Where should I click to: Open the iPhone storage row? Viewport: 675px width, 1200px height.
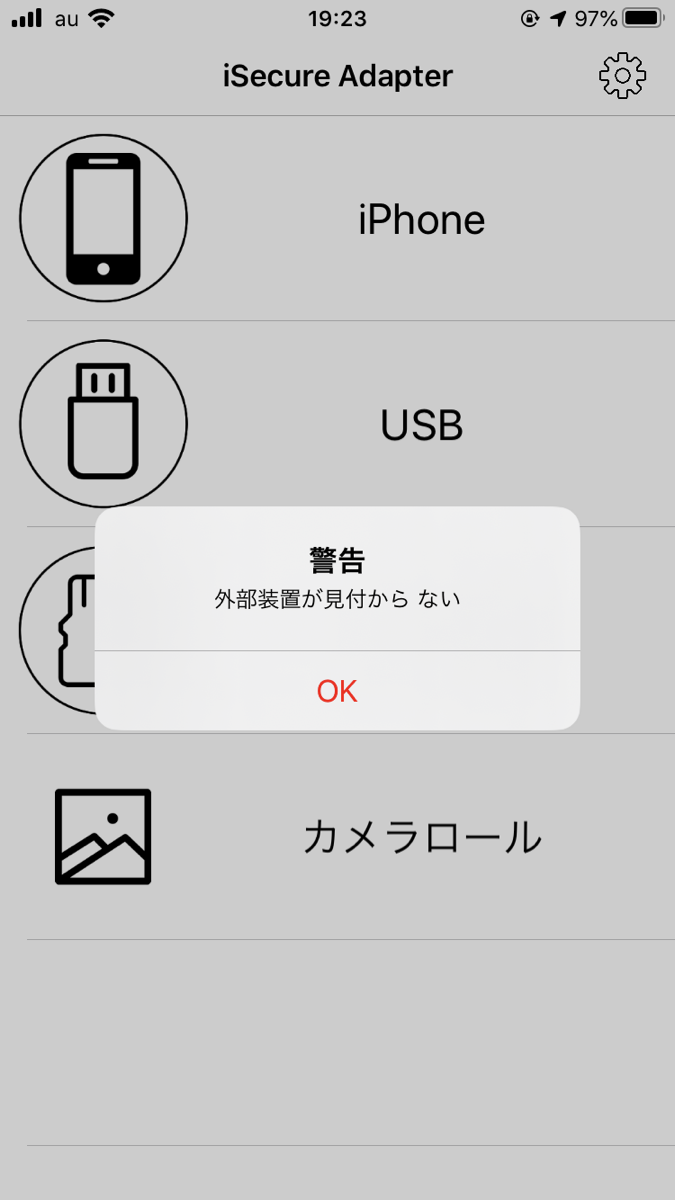point(420,219)
